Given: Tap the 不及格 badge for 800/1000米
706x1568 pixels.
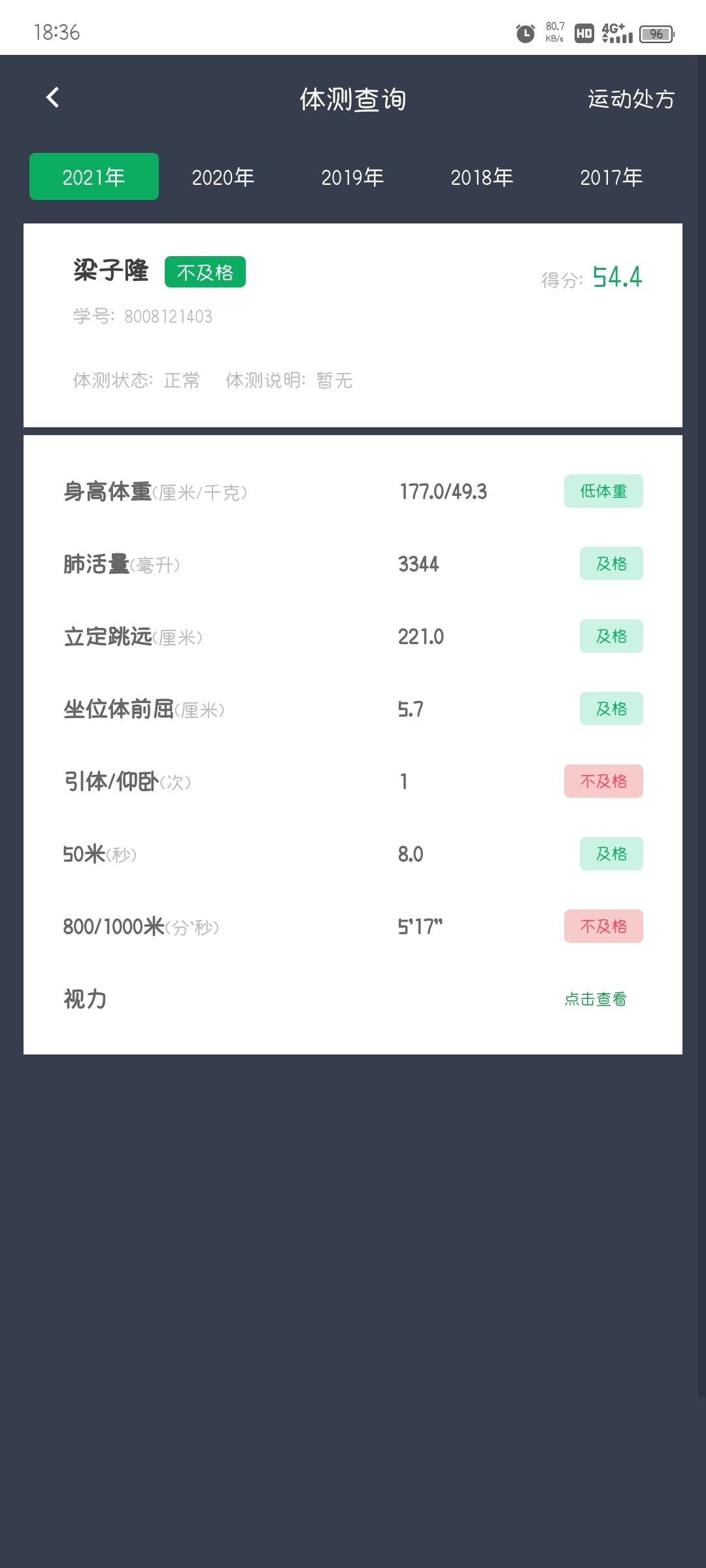Looking at the screenshot, I should pos(603,926).
